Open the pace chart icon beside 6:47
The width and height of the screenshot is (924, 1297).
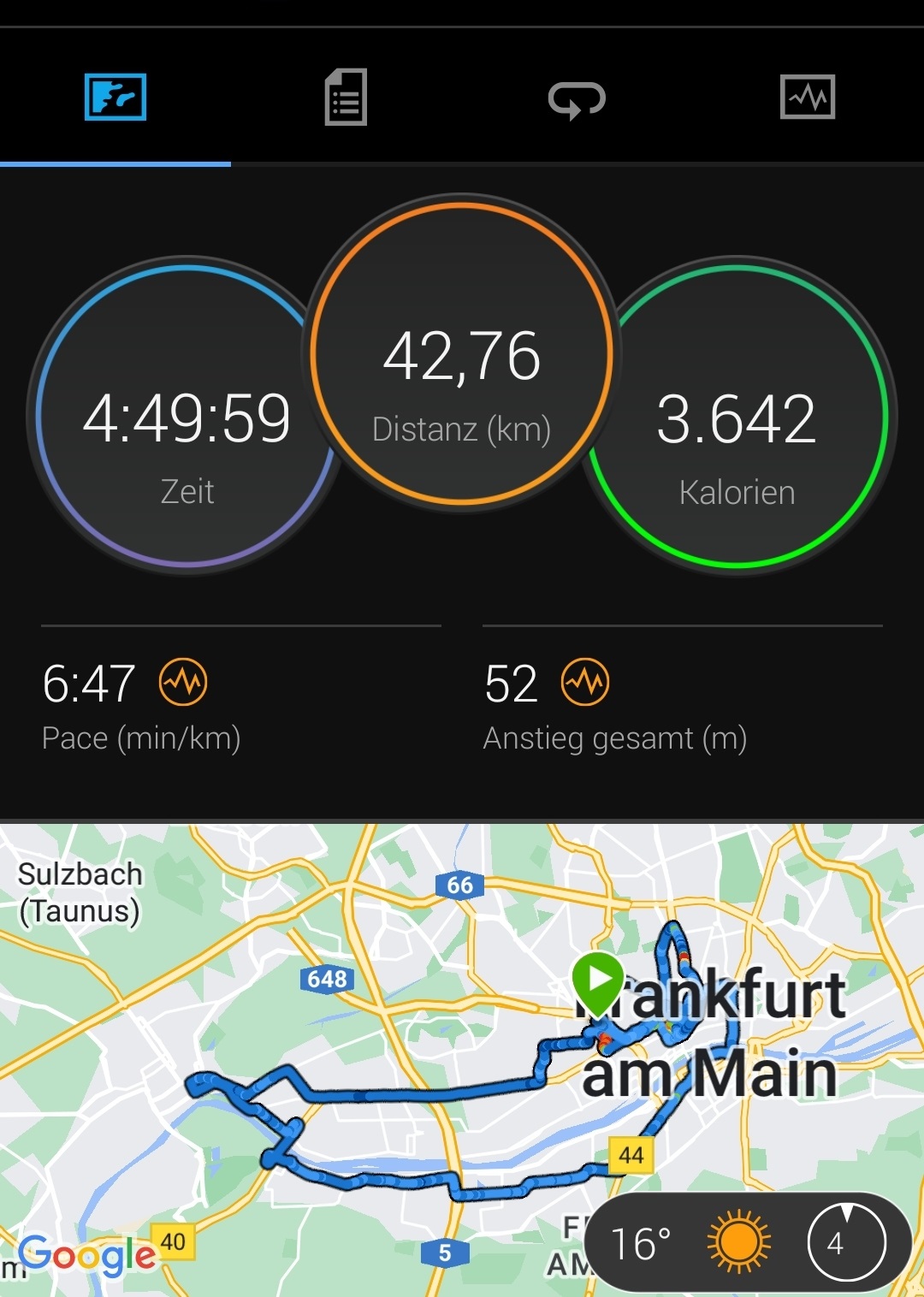(x=183, y=683)
